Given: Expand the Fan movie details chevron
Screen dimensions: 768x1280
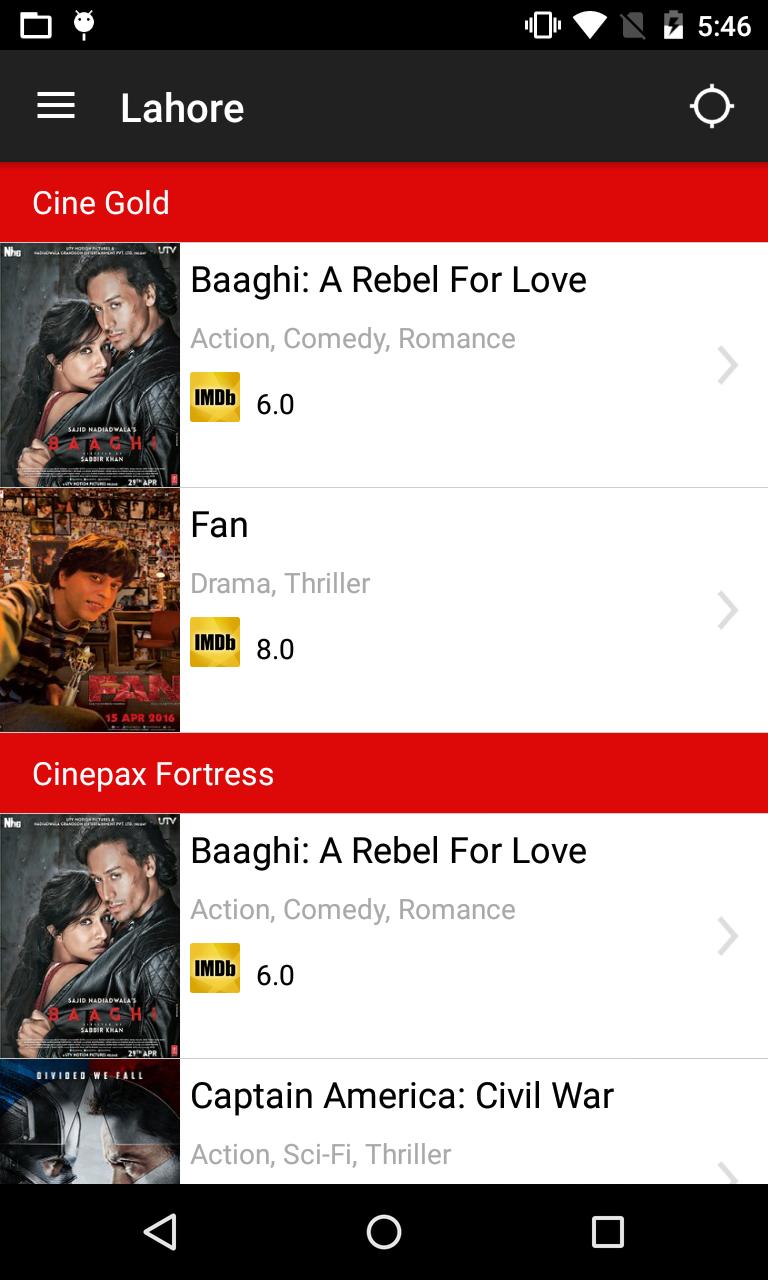Looking at the screenshot, I should (x=728, y=610).
